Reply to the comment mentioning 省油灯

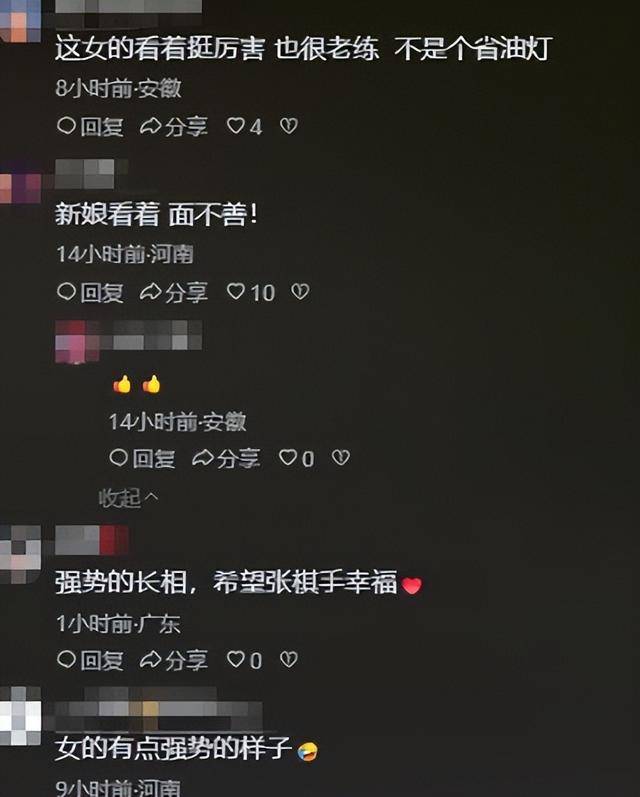coord(90,127)
